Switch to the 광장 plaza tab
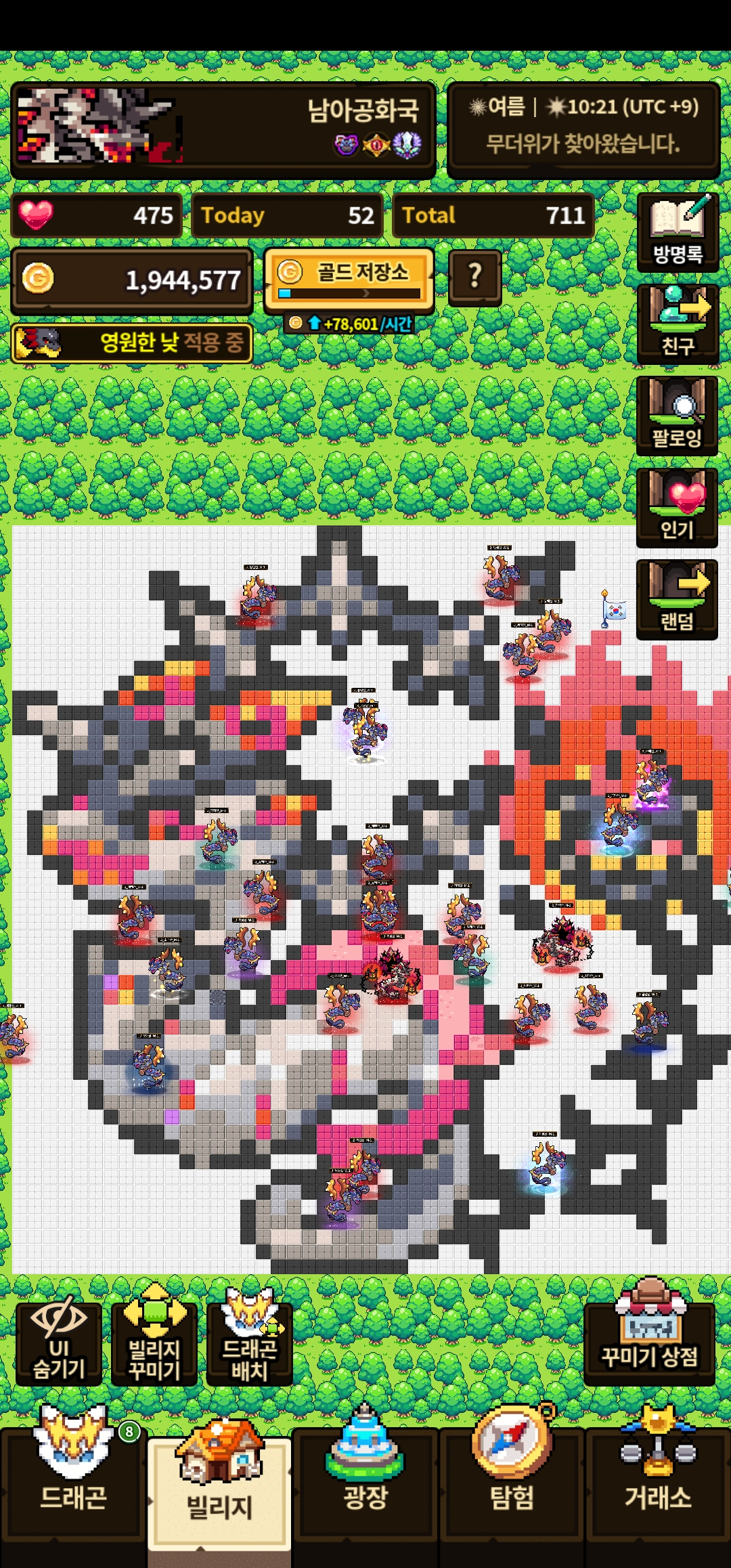This screenshot has height=1568, width=731. coord(365,1483)
